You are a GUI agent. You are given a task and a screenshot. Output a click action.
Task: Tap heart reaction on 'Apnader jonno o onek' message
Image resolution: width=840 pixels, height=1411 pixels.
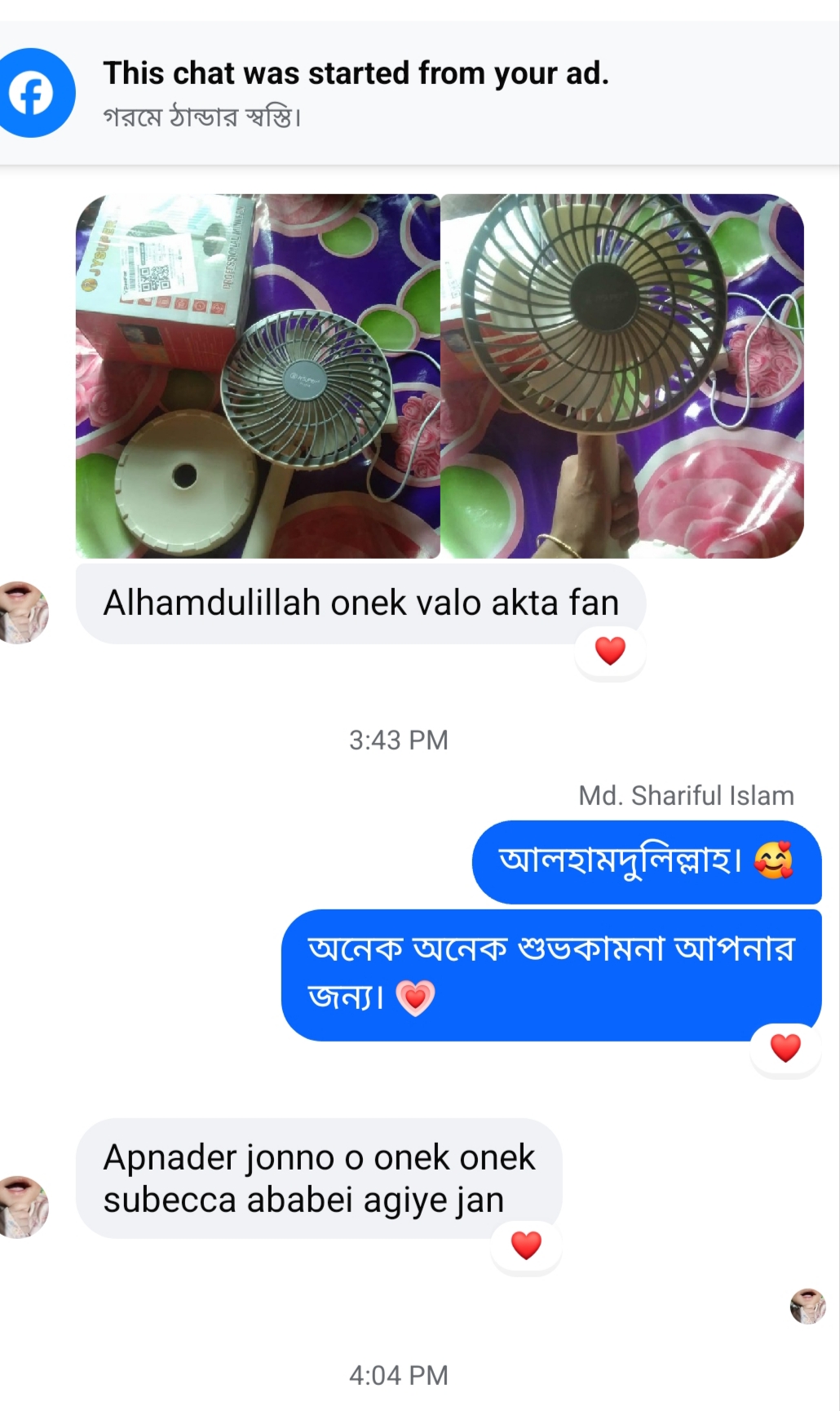click(x=526, y=1245)
